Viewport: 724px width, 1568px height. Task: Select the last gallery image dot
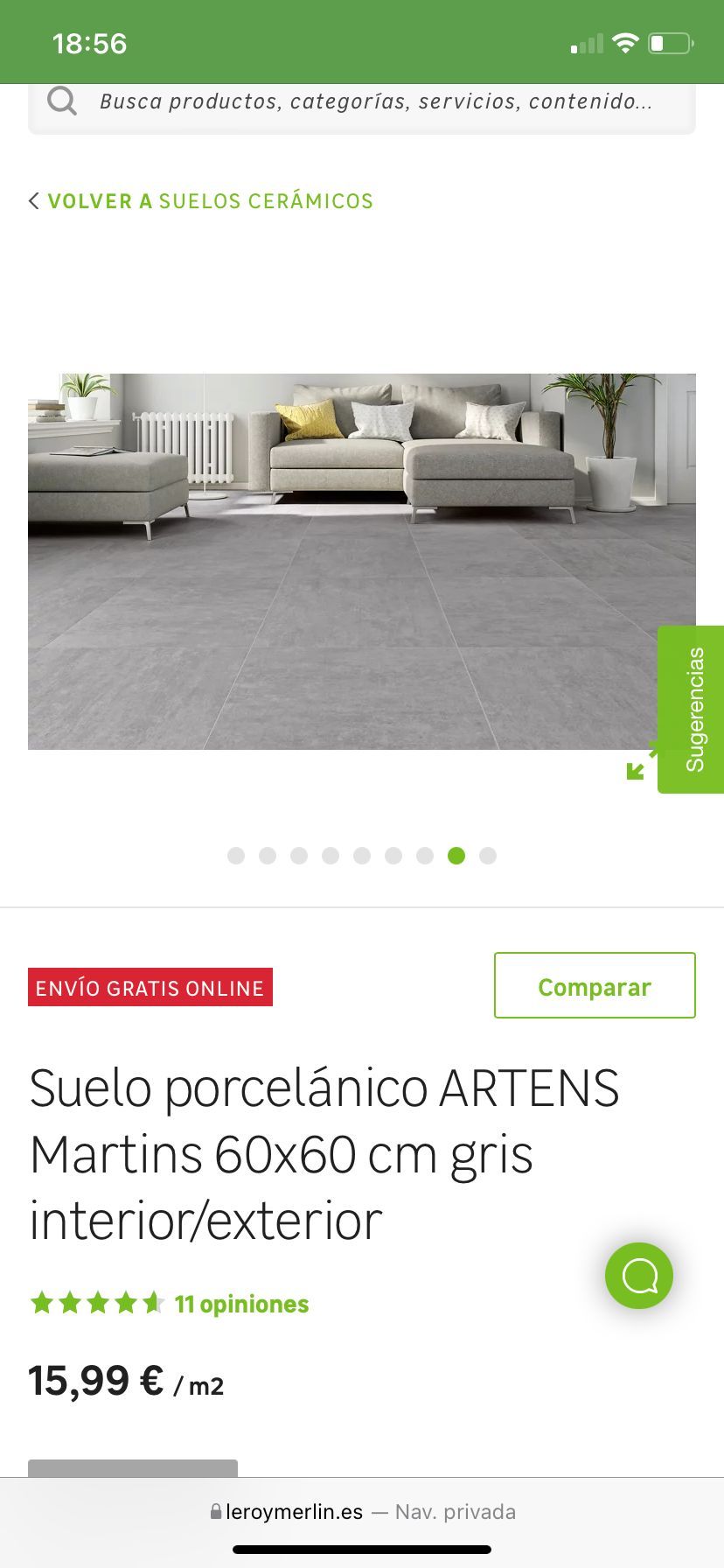coord(488,856)
